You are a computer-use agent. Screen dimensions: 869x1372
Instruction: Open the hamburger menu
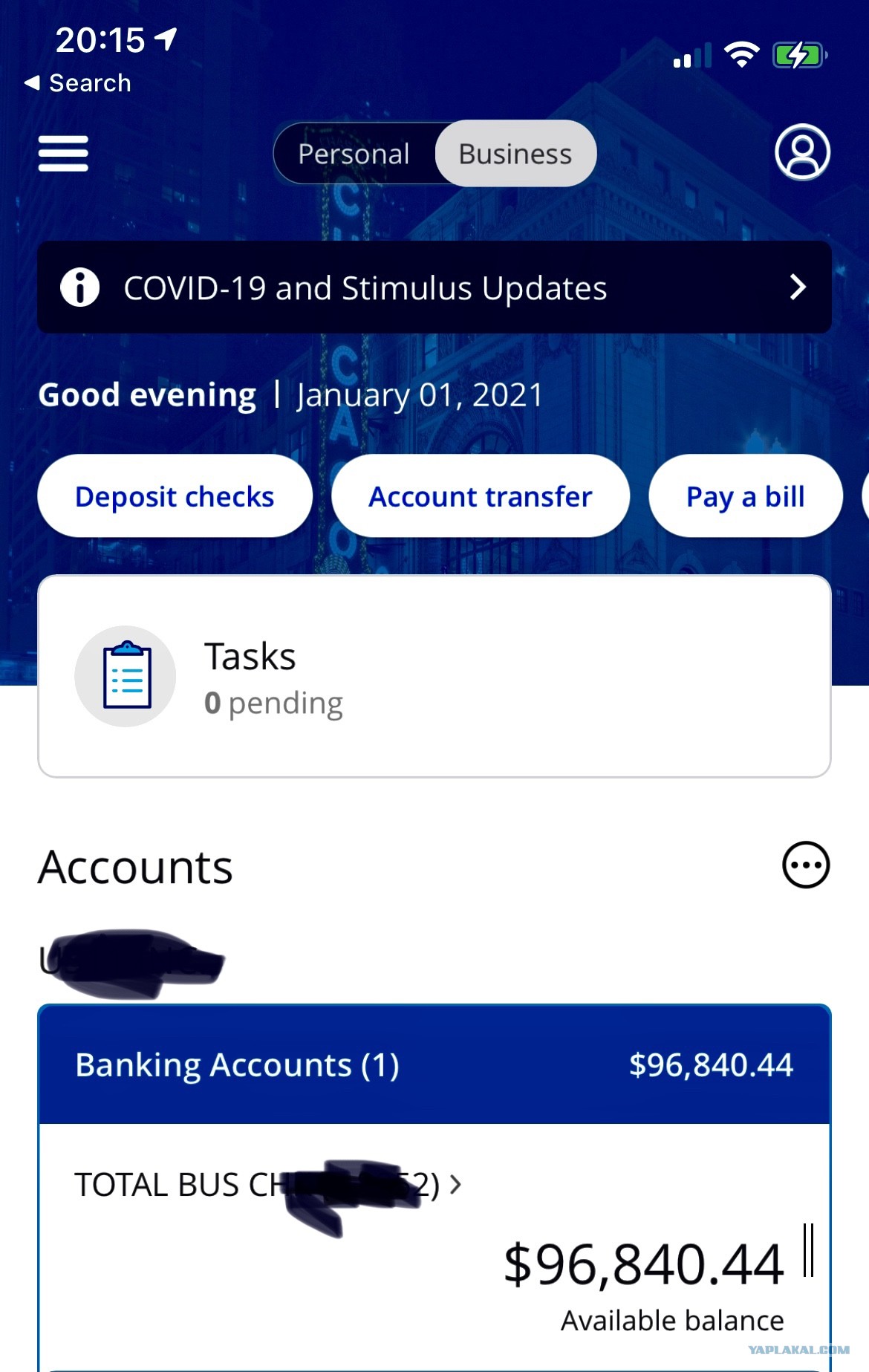click(x=63, y=154)
